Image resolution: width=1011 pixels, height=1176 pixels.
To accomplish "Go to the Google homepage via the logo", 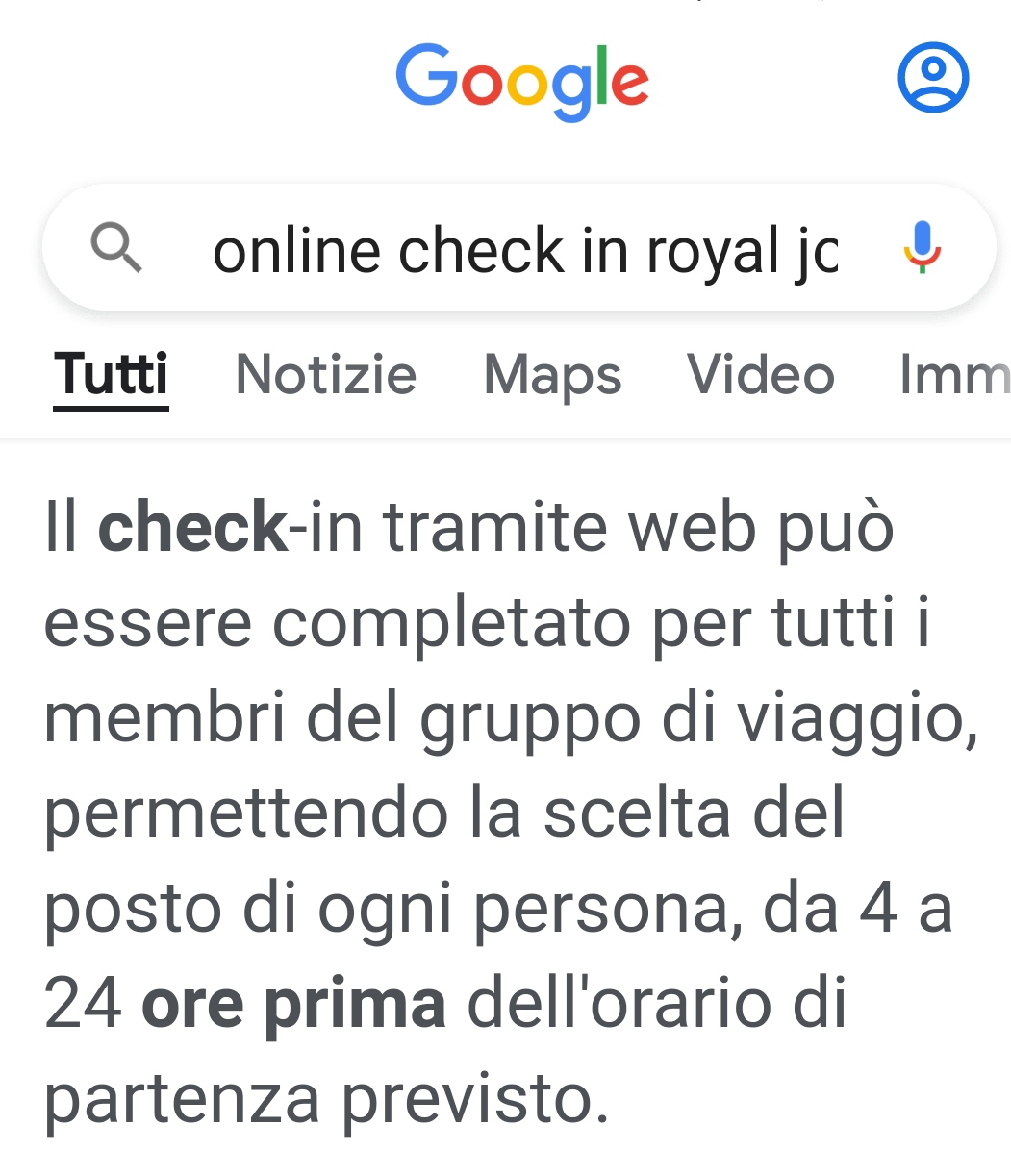I will (x=522, y=80).
